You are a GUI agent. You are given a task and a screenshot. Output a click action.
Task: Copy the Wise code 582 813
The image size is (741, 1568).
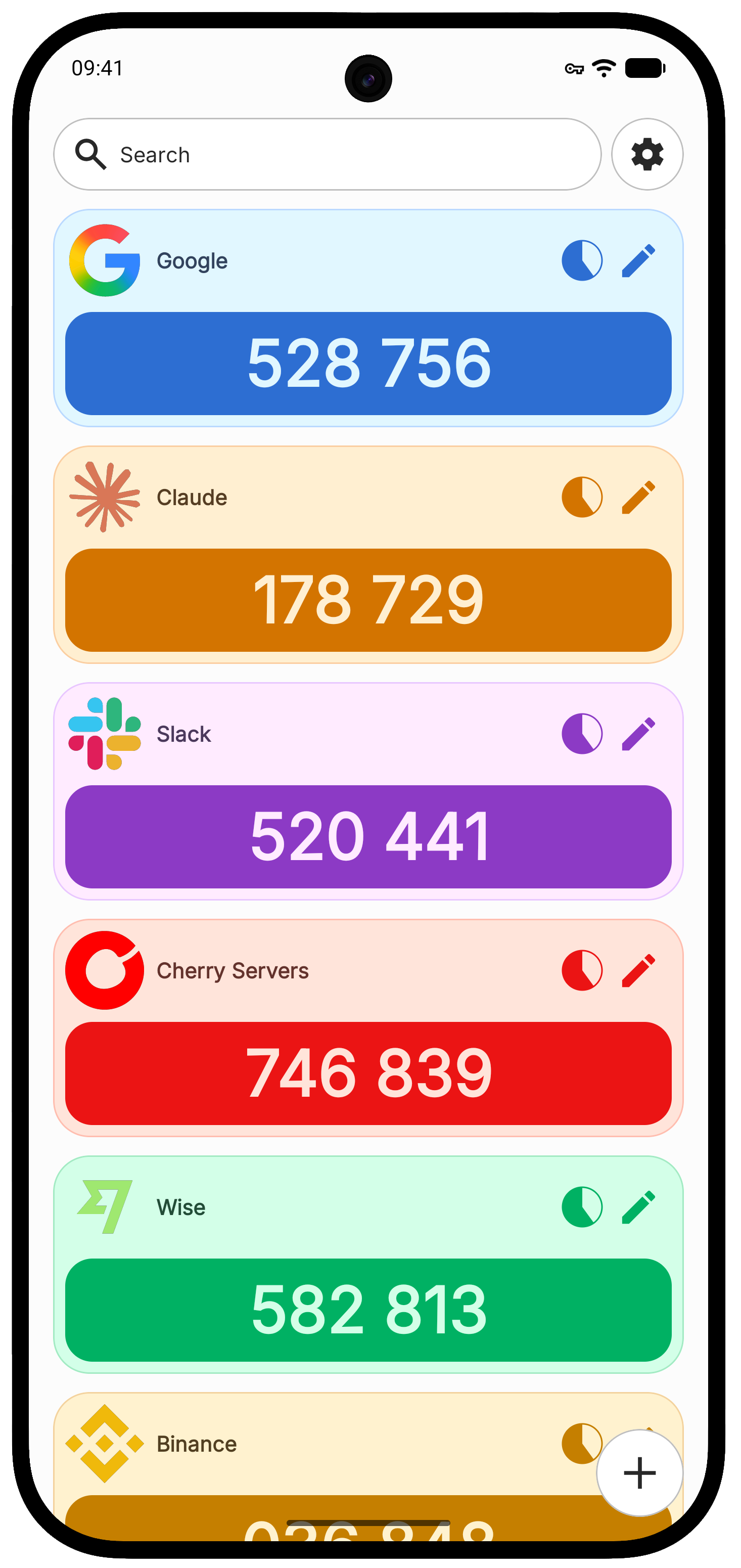[x=368, y=1310]
